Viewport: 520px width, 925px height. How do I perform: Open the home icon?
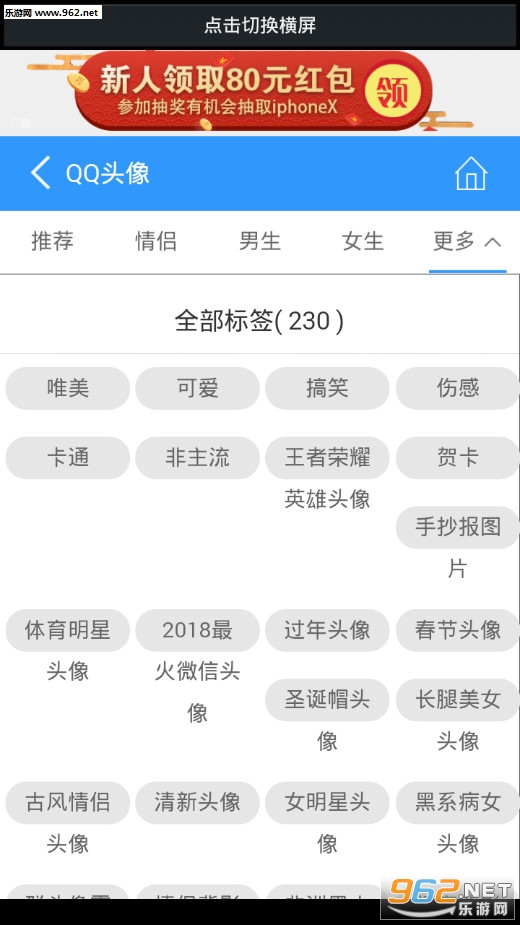point(470,173)
